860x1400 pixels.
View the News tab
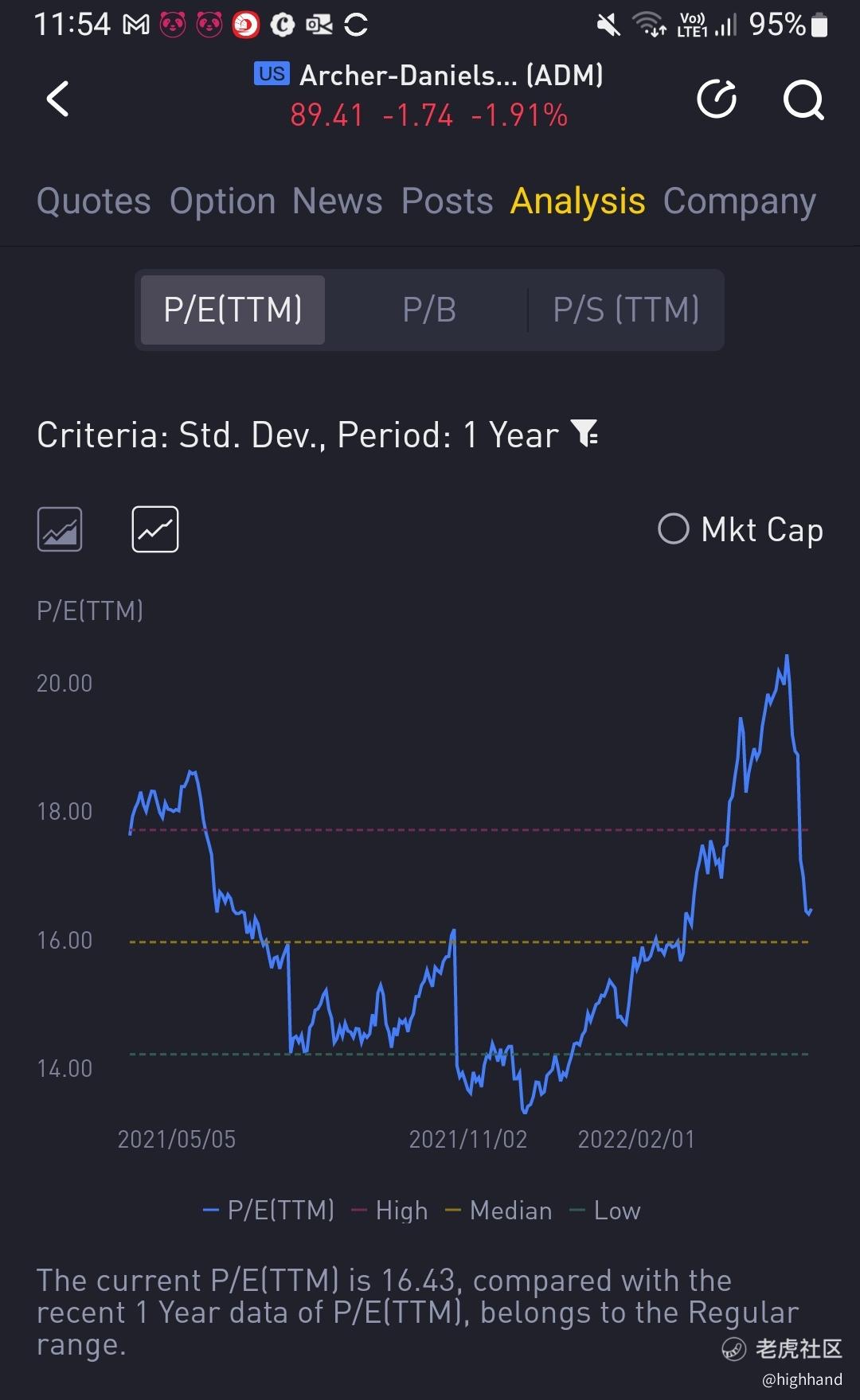click(x=338, y=201)
